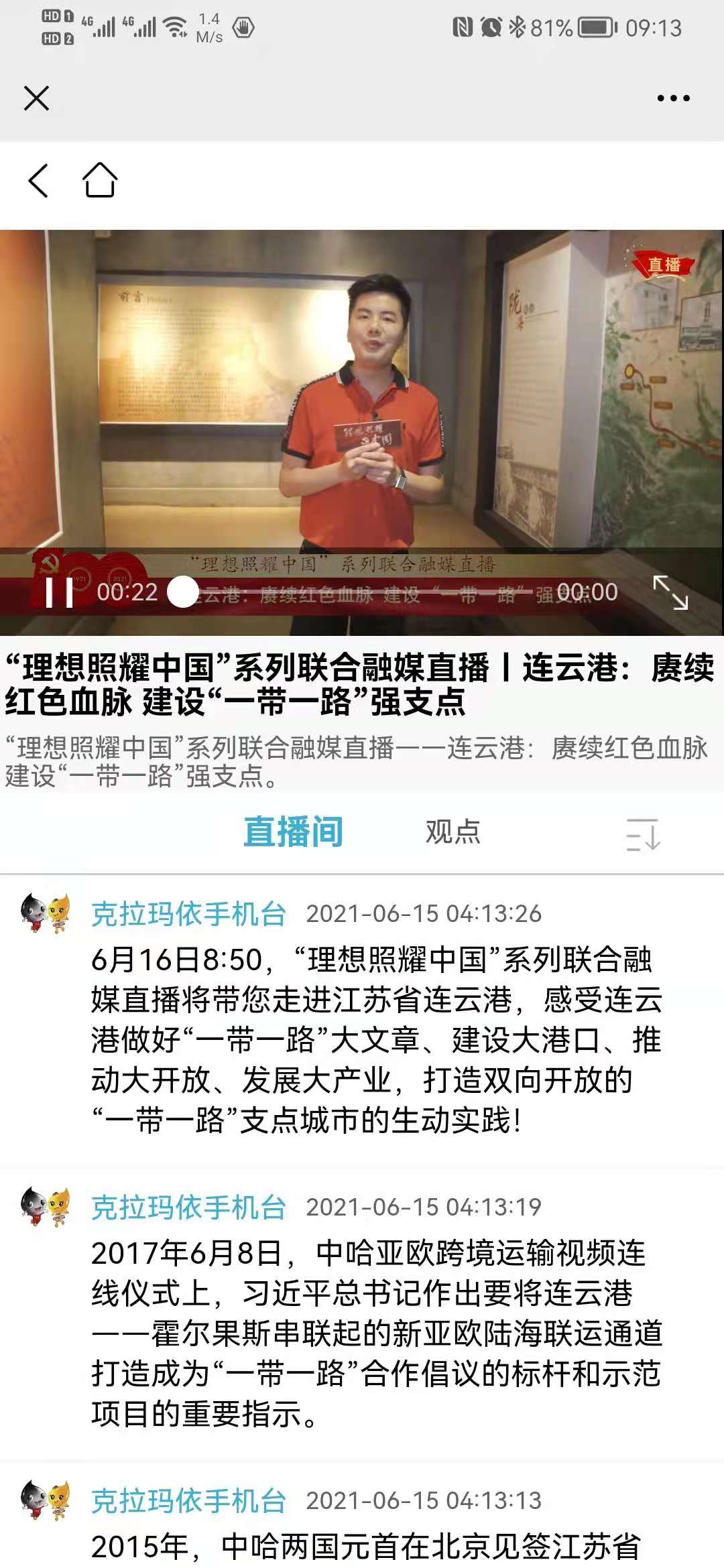Toggle the comment sort order icon
This screenshot has height=1568, width=724.
coord(643,834)
